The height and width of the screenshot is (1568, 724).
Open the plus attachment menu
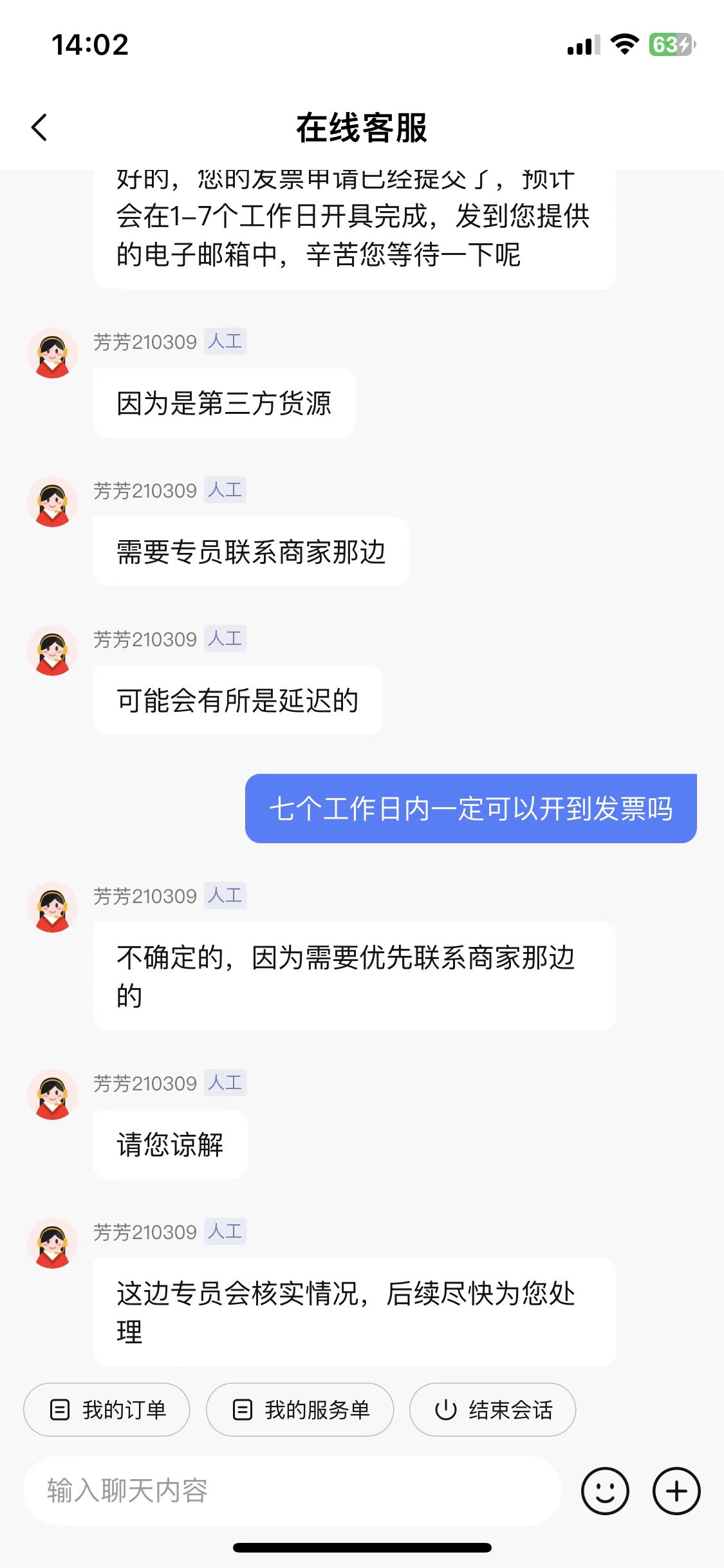(676, 1491)
